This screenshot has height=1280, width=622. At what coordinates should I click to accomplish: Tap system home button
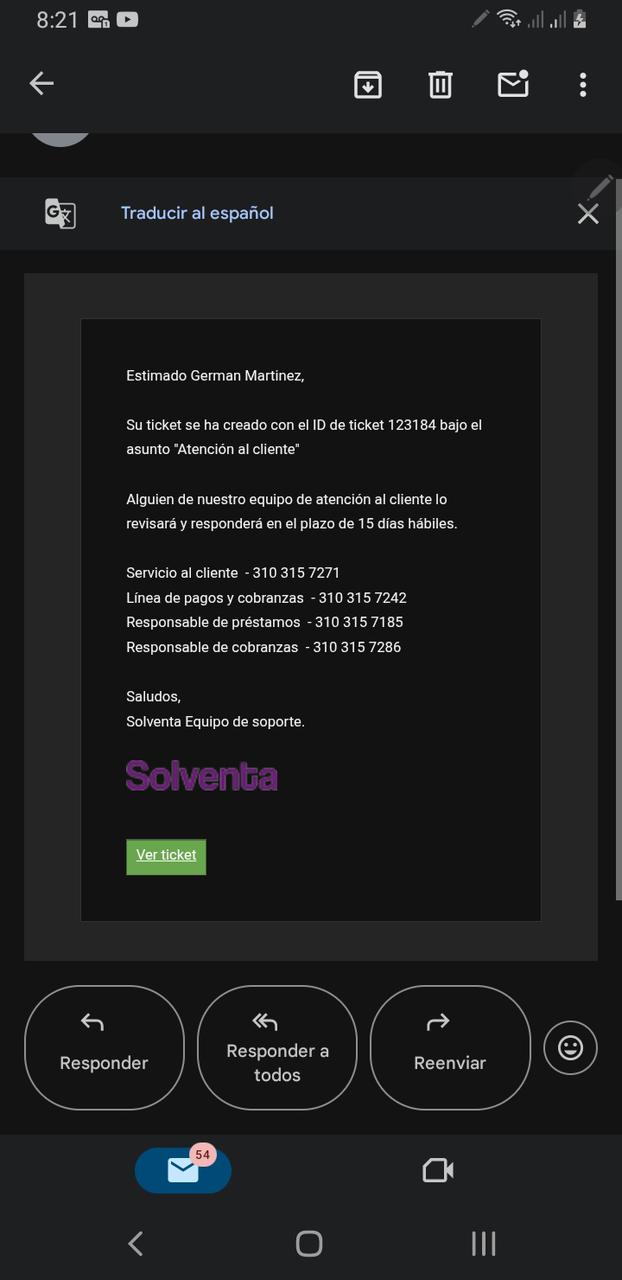tap(310, 1243)
